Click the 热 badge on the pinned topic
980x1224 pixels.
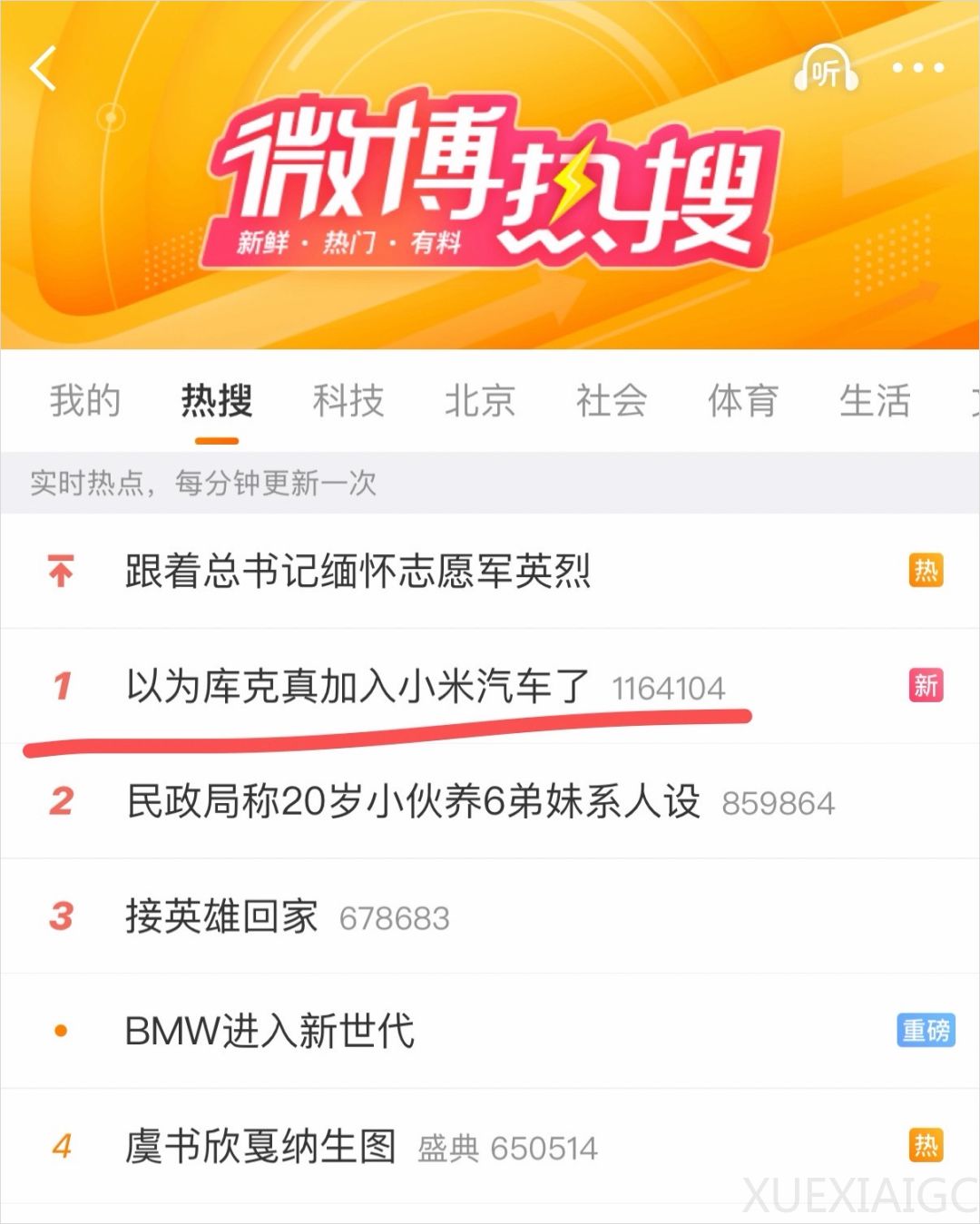coord(926,572)
